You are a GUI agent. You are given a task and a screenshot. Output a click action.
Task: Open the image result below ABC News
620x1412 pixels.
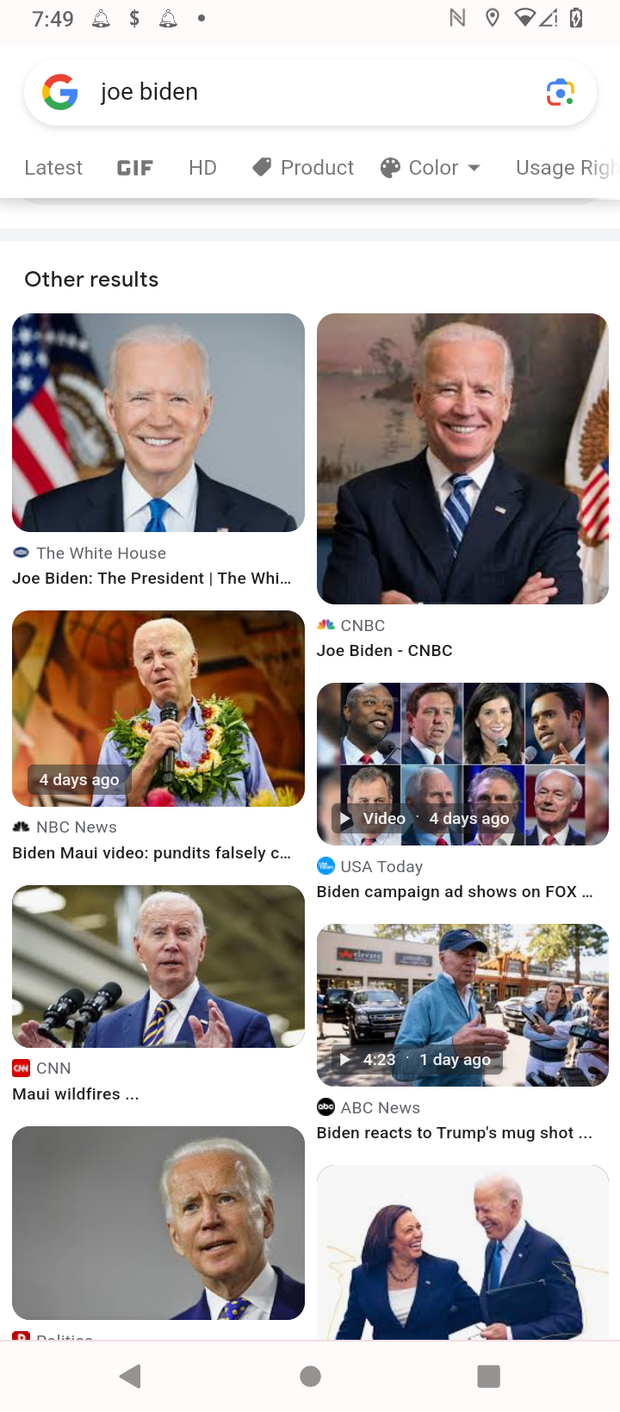462,1252
